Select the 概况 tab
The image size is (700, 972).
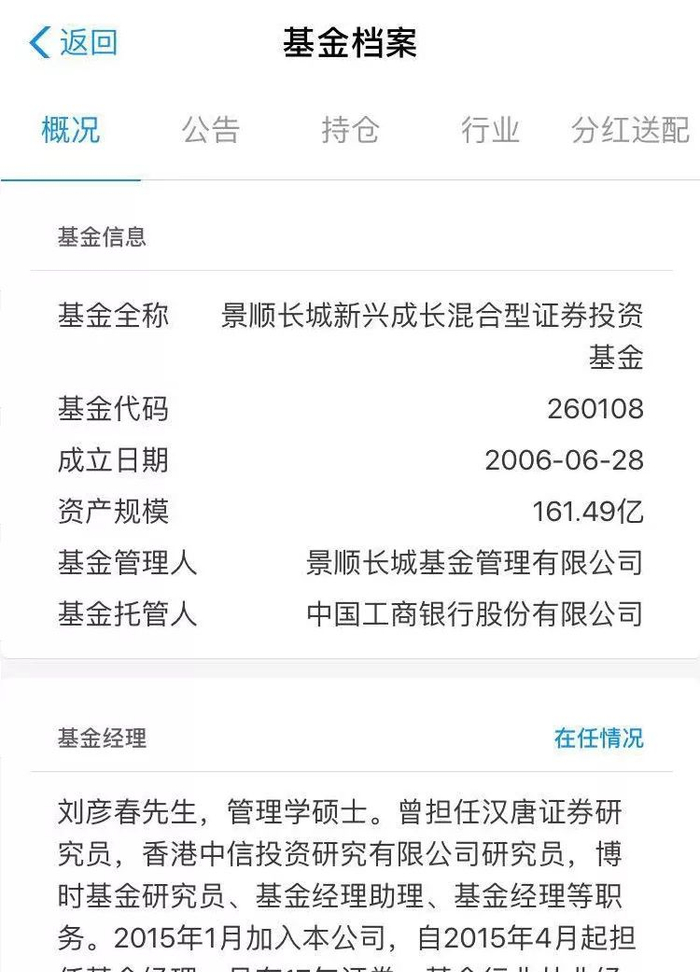71,130
